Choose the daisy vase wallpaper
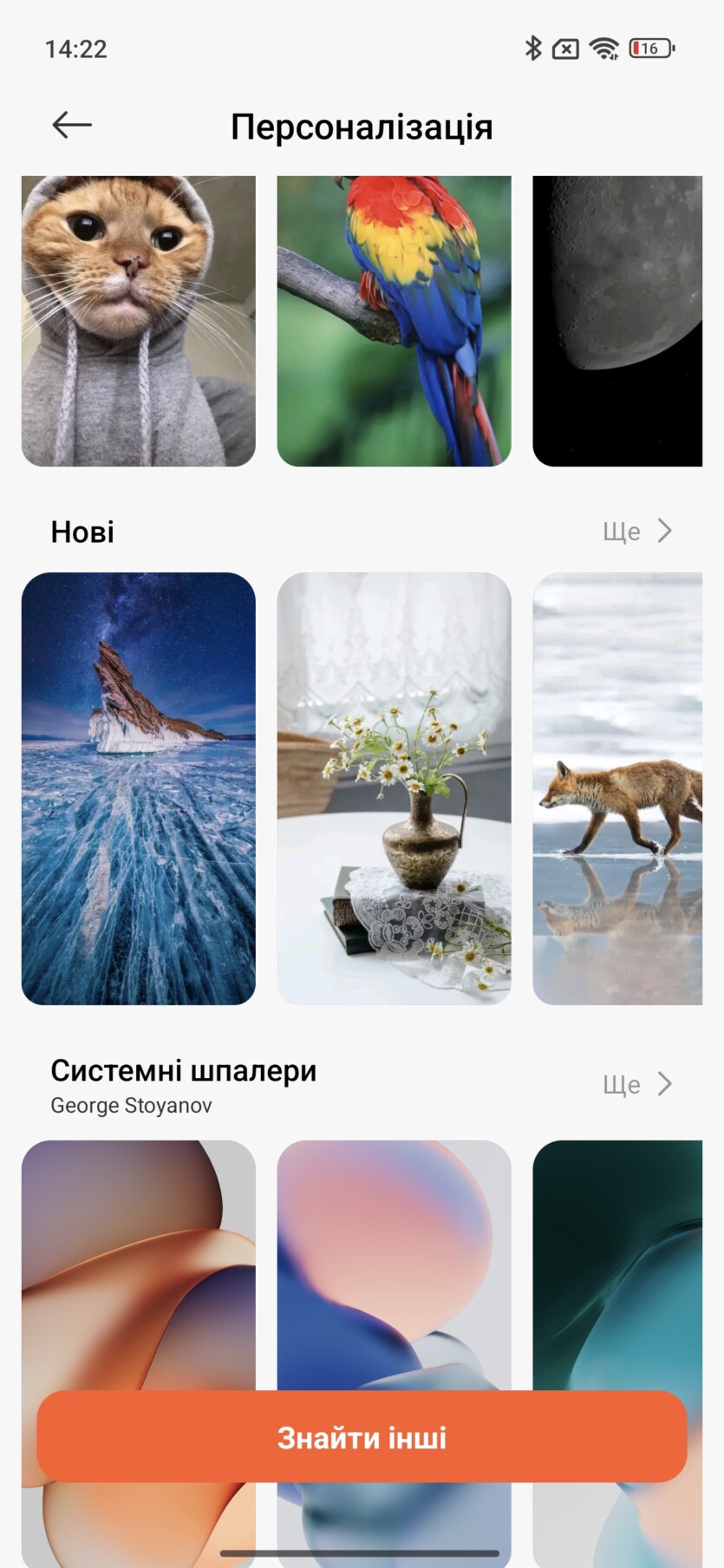Viewport: 724px width, 1568px height. point(394,788)
